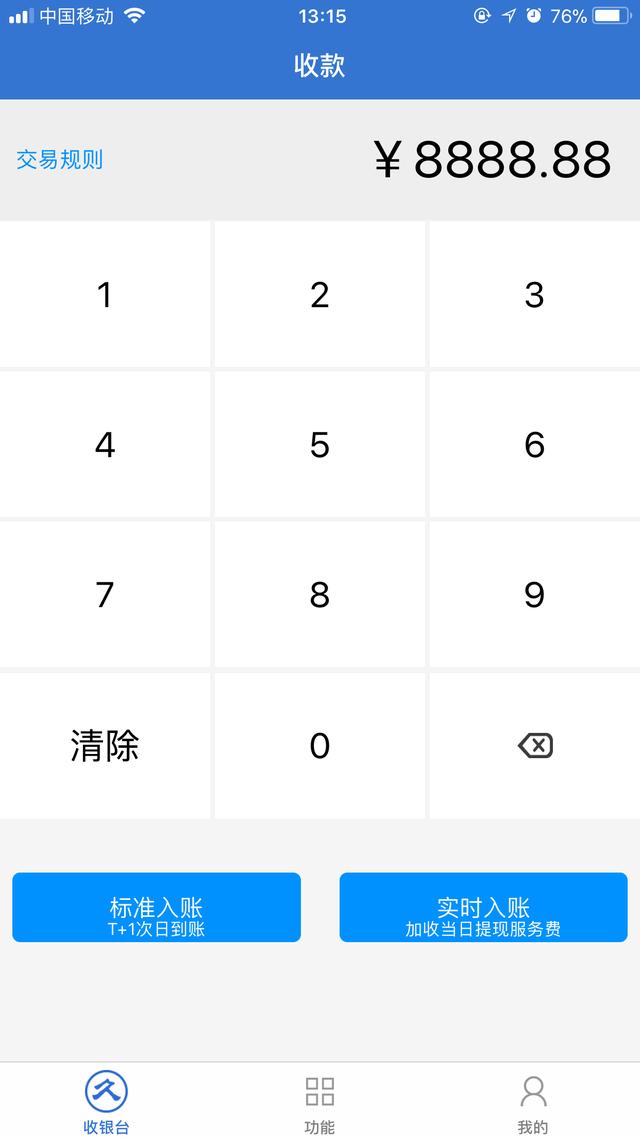Choose 标准入账 T+1 settlement
640x1138 pixels.
click(x=156, y=907)
